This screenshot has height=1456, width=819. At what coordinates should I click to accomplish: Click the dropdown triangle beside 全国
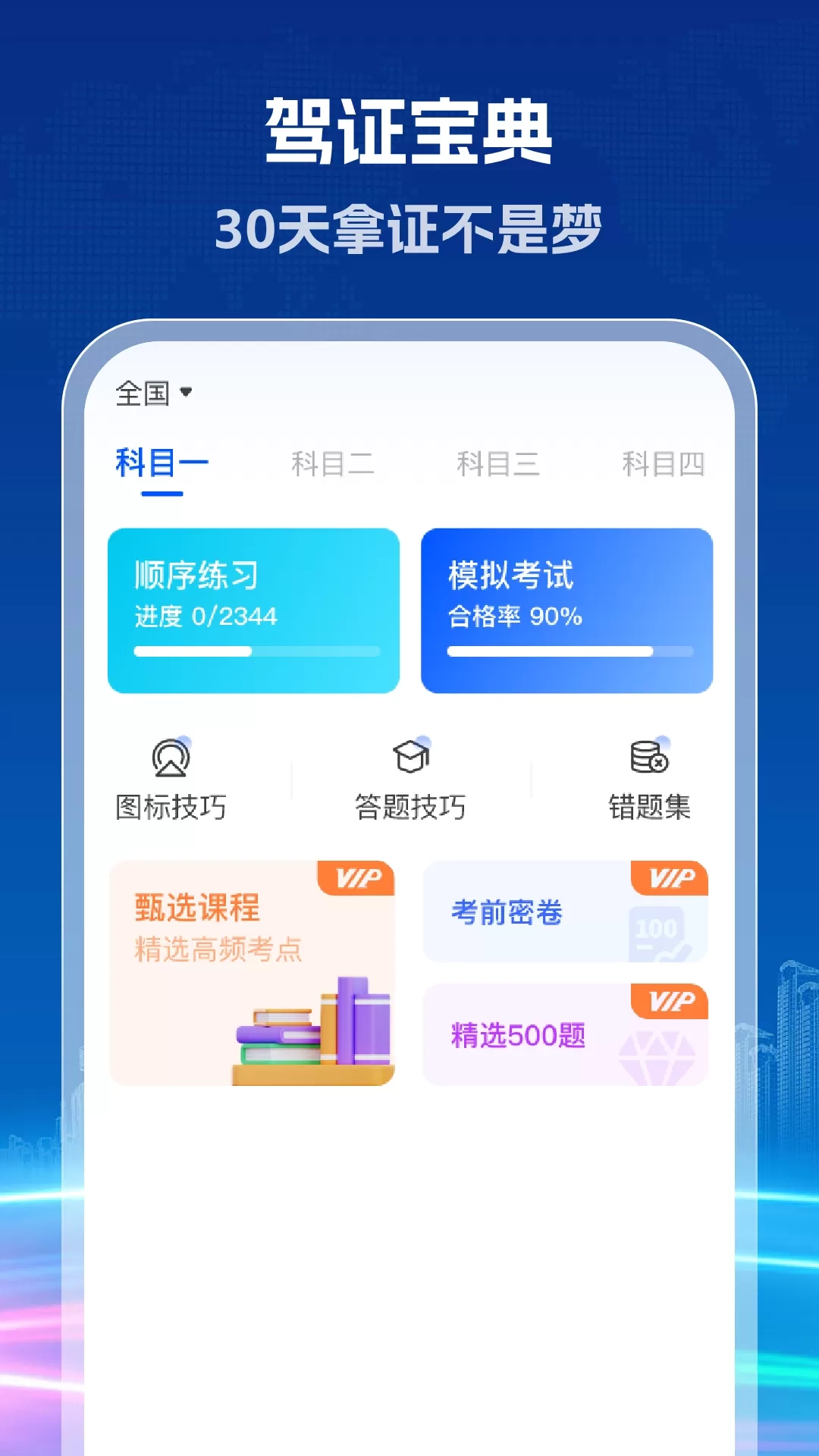click(187, 391)
